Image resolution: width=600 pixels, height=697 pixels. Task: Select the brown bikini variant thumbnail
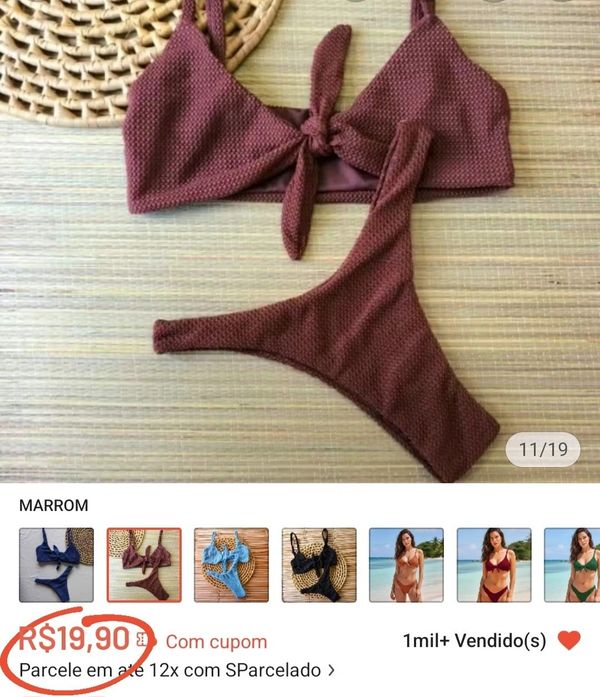[144, 565]
